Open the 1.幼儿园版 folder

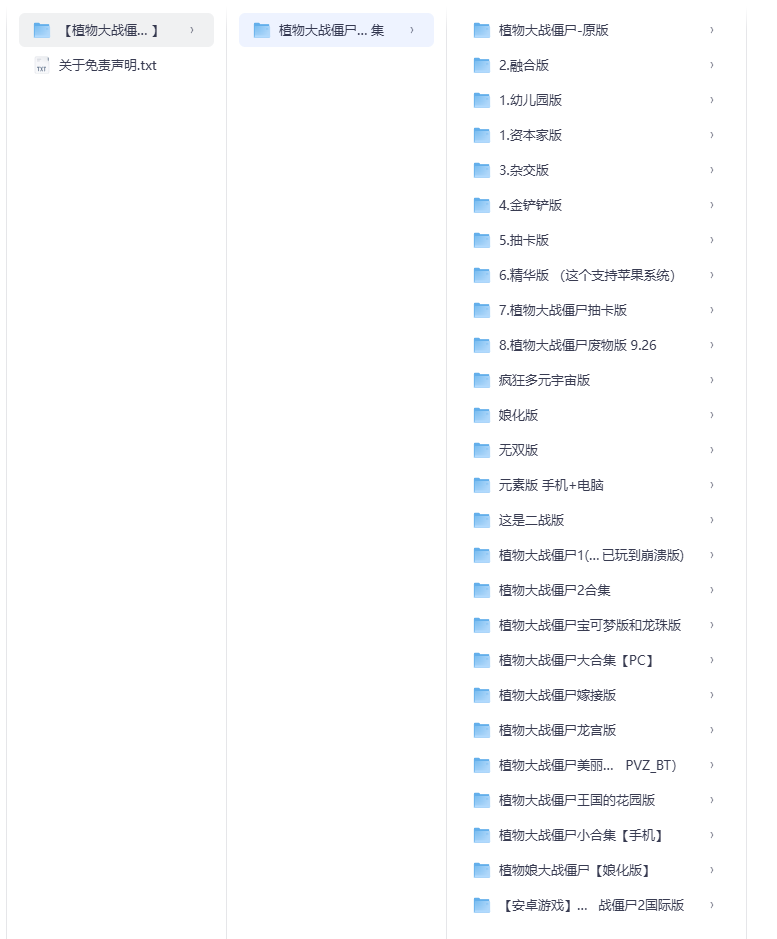(530, 100)
